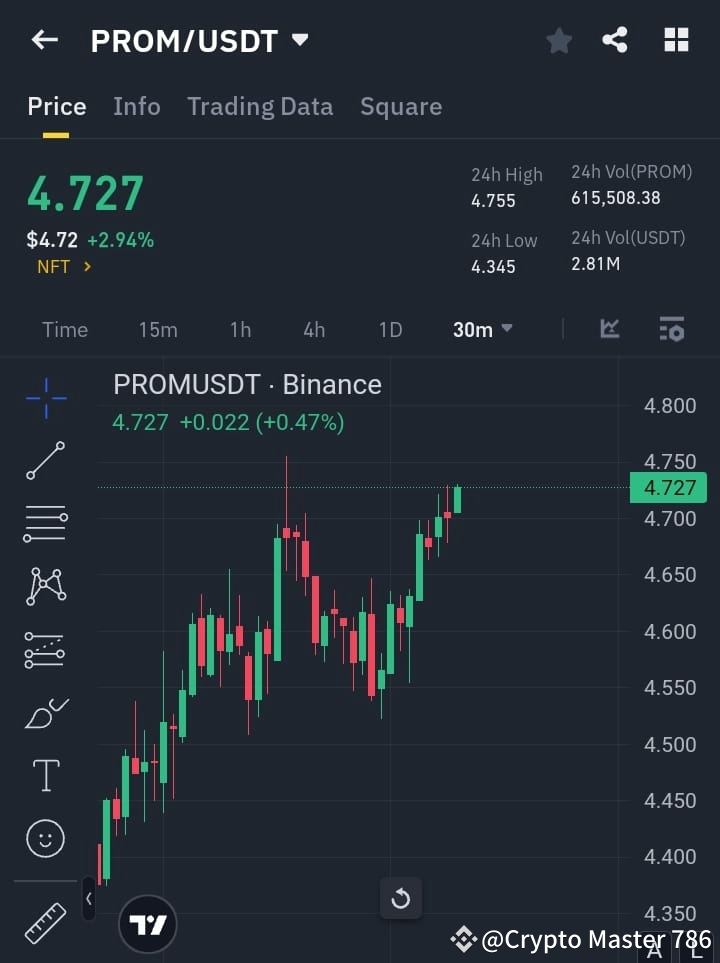Select the trend line drawing tool
Image resolution: width=720 pixels, height=963 pixels.
[x=45, y=461]
